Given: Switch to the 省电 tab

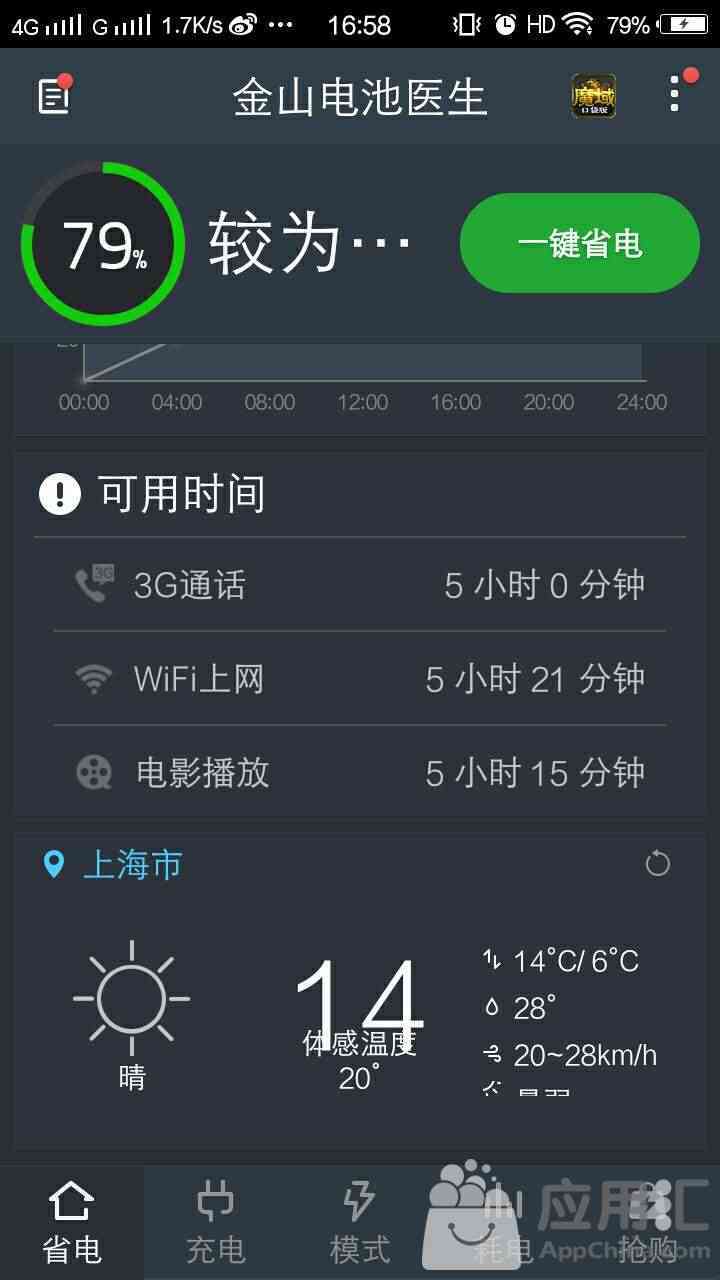Looking at the screenshot, I should tap(72, 1222).
